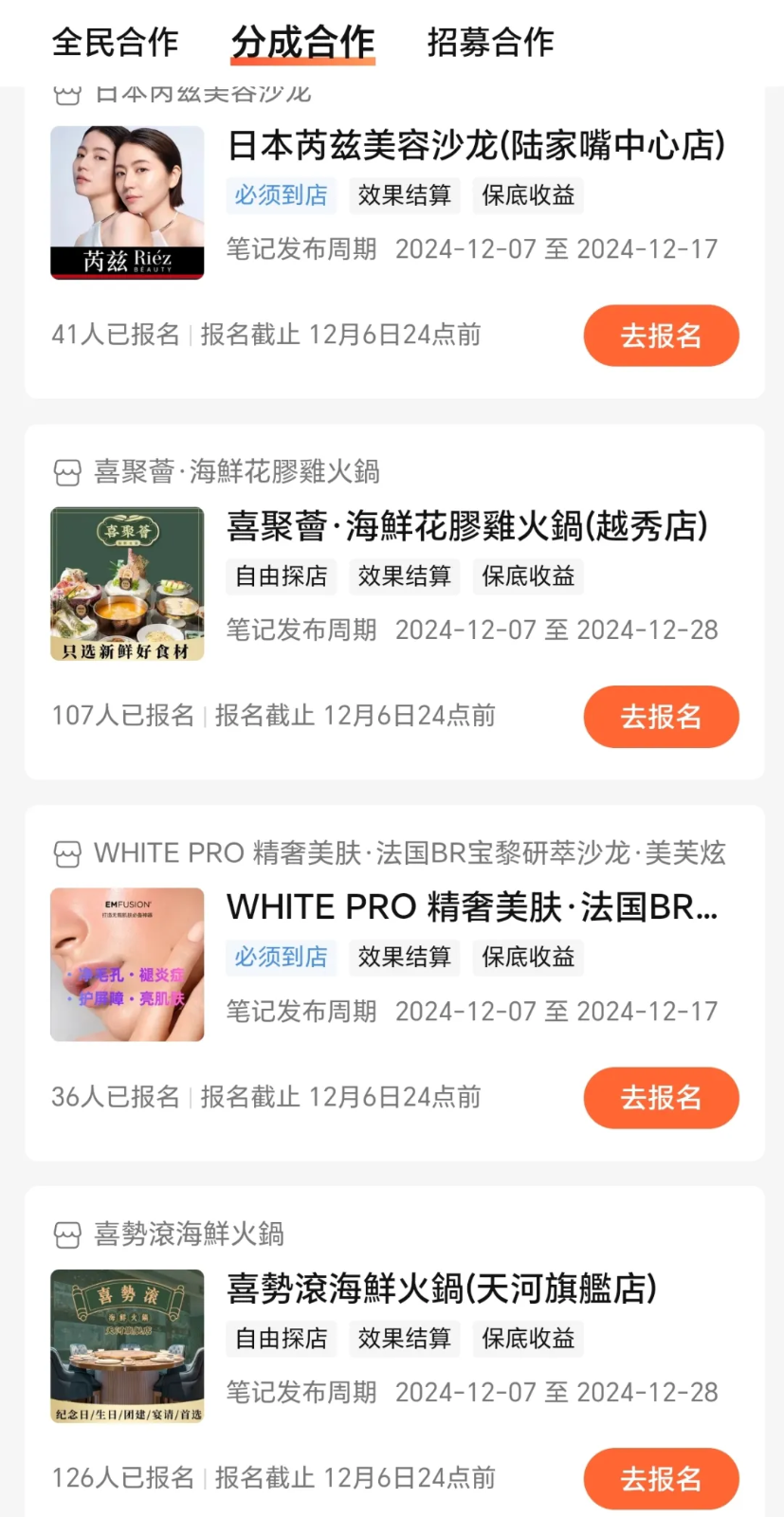Open the 日本芮兹美容沙龙(陆家嘴中心店) listing
The height and width of the screenshot is (1517, 784).
click(x=476, y=146)
